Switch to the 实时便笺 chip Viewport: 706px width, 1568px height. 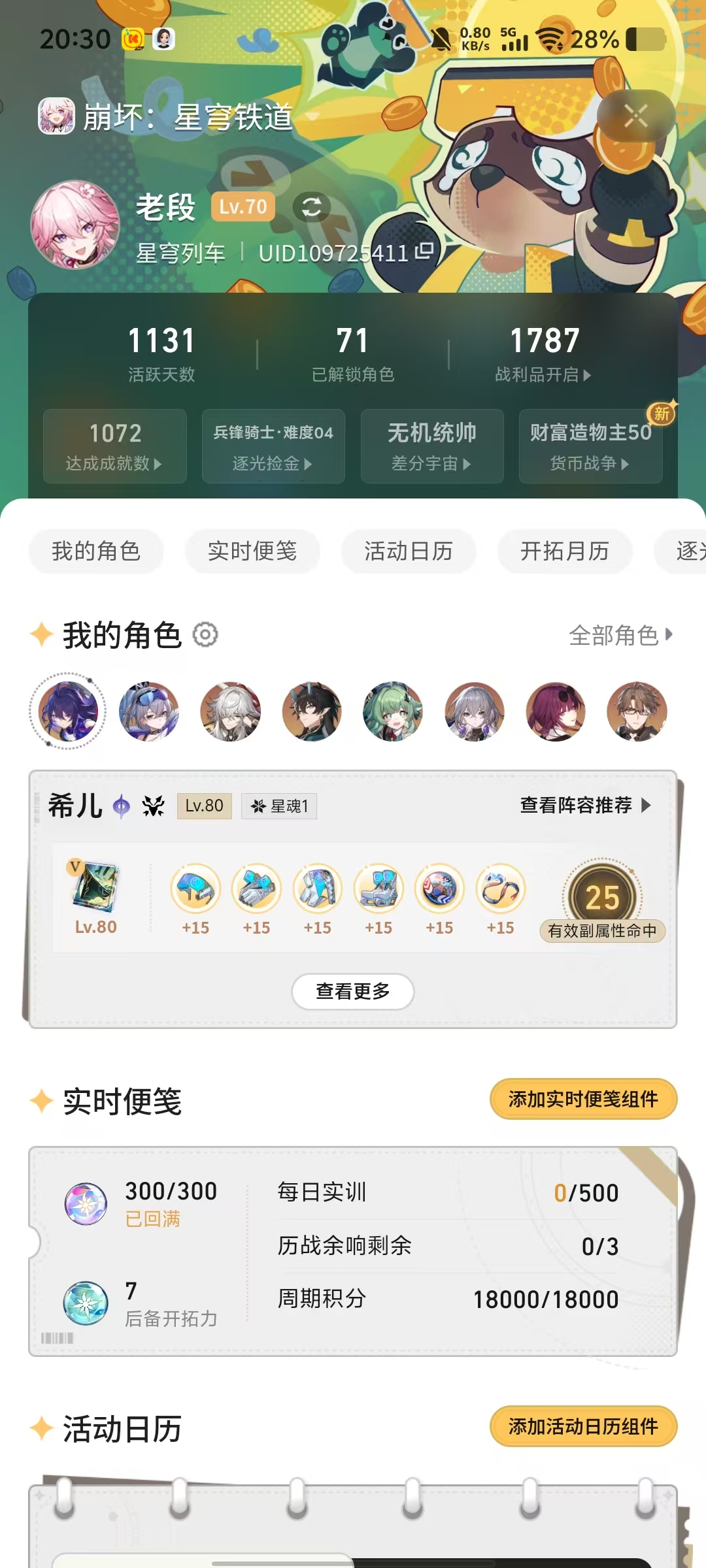pyautogui.click(x=252, y=551)
